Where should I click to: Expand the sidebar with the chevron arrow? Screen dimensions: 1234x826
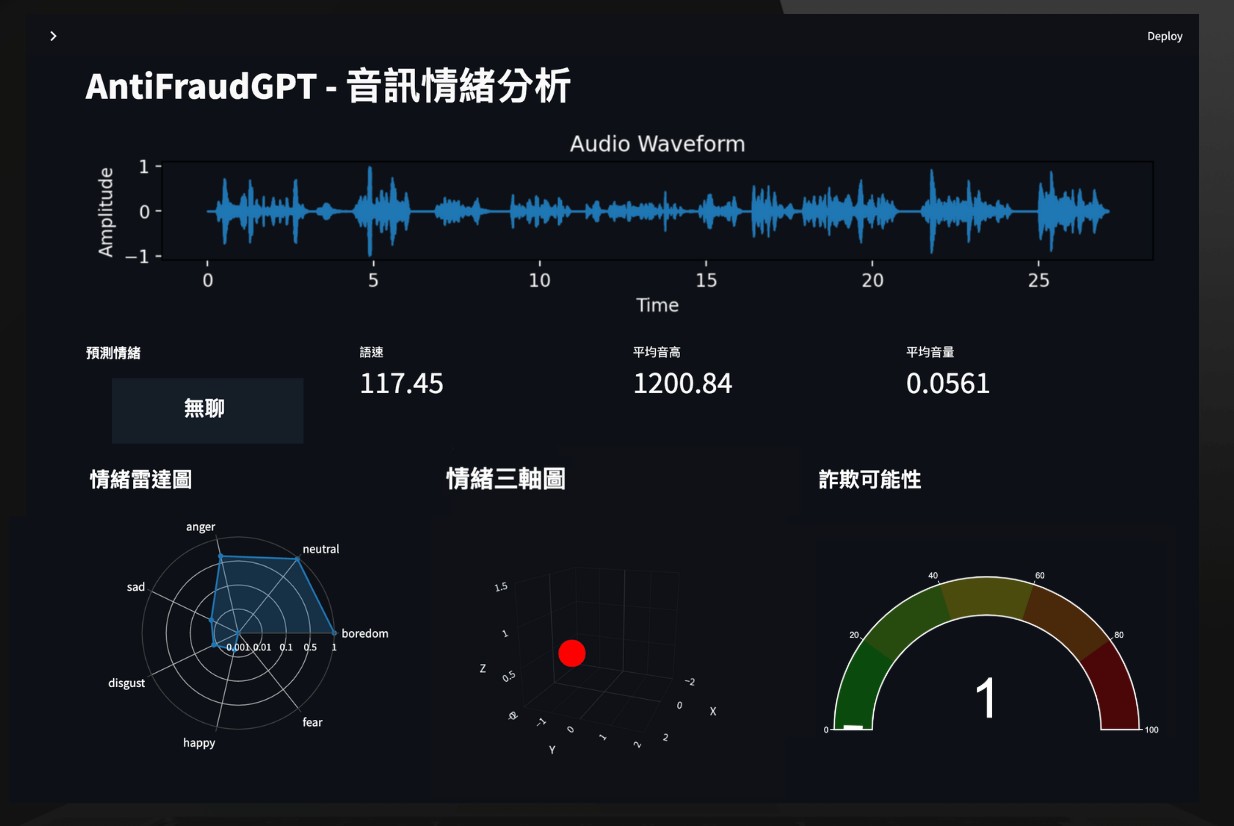[53, 36]
